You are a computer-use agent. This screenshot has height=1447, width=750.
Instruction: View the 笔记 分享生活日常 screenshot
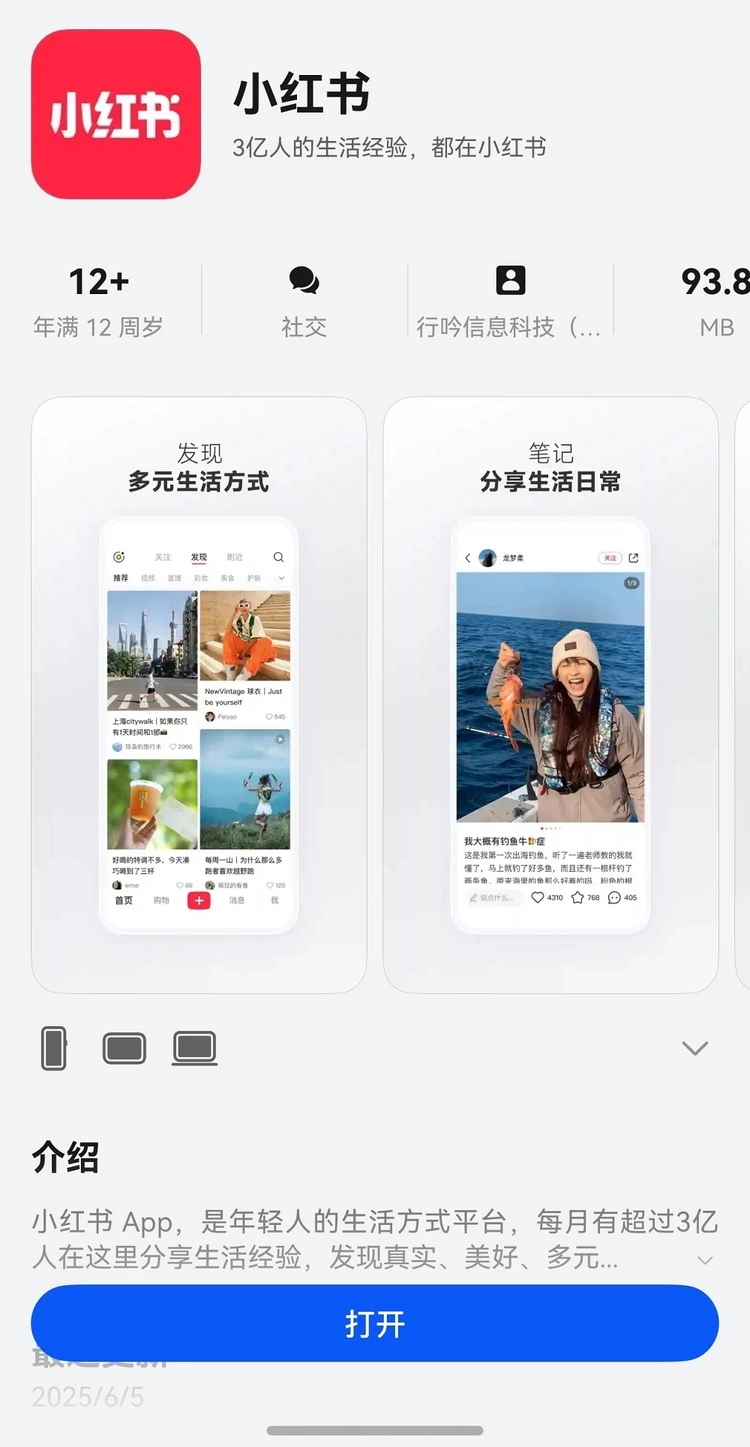click(550, 695)
